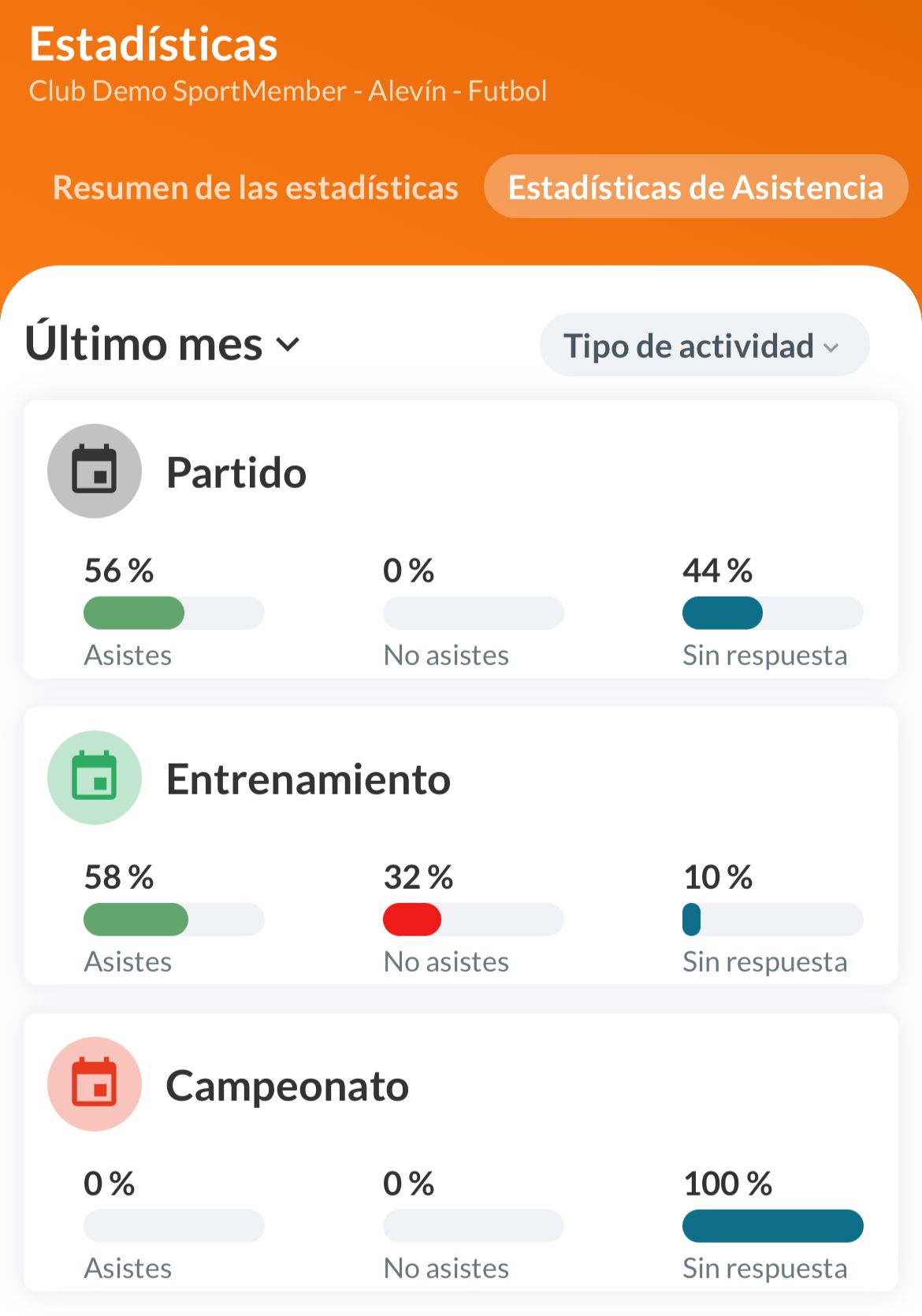Viewport: 922px width, 1316px height.
Task: Click the Asistes label under Partido
Action: (128, 654)
